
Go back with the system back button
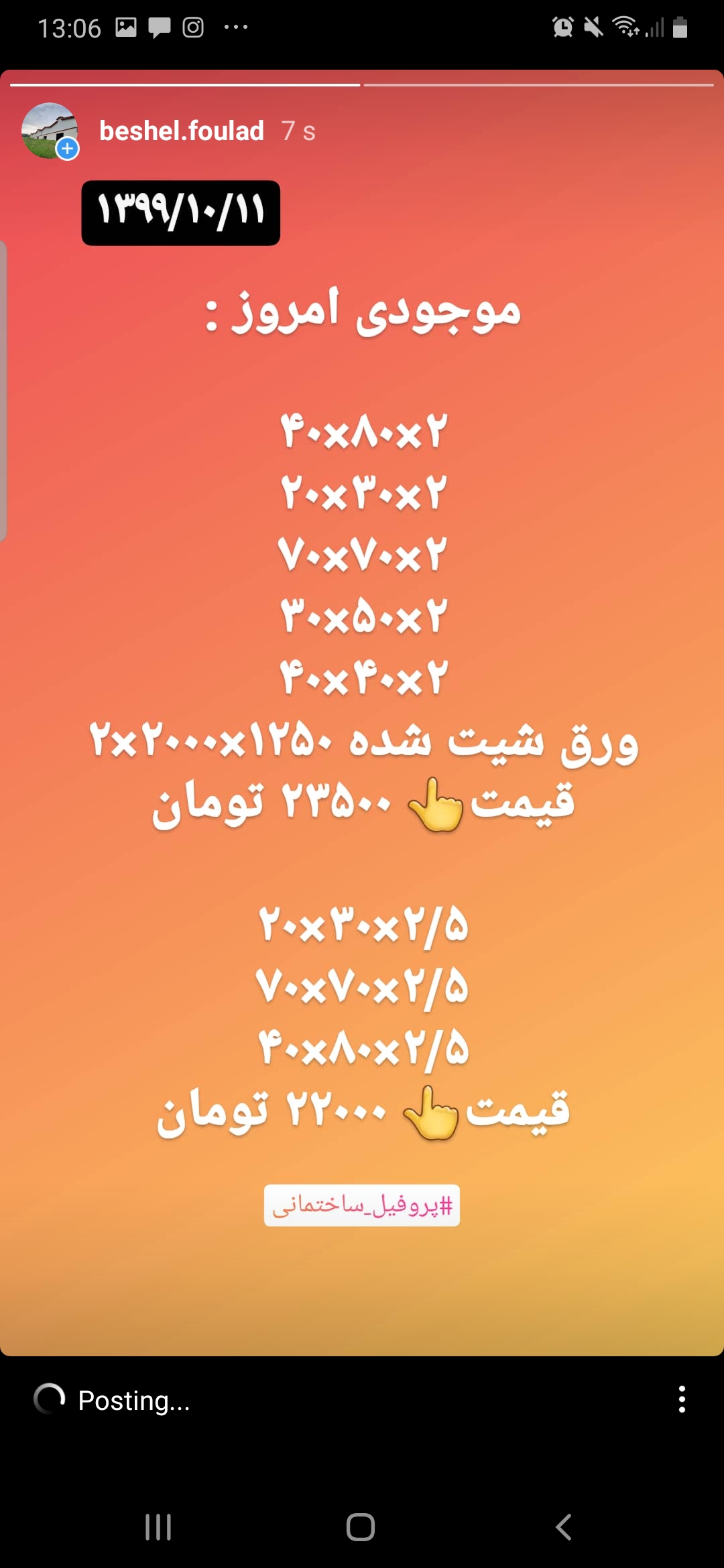pyautogui.click(x=564, y=1527)
